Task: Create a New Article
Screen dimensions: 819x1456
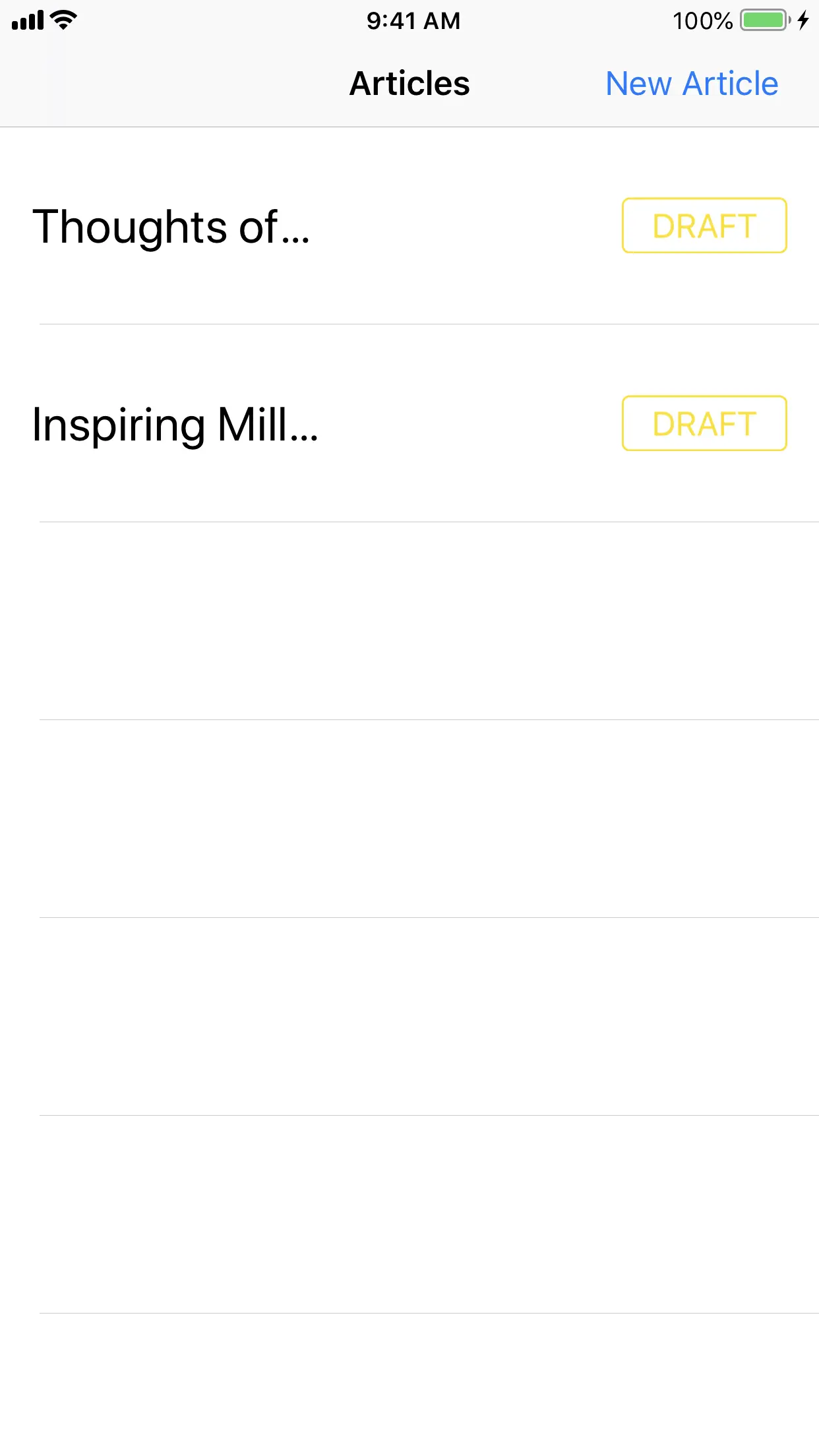Action: point(692,84)
